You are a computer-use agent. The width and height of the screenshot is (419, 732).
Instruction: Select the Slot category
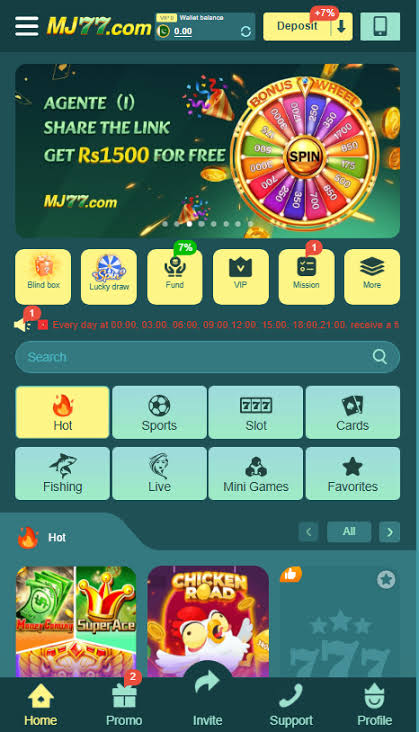point(256,412)
